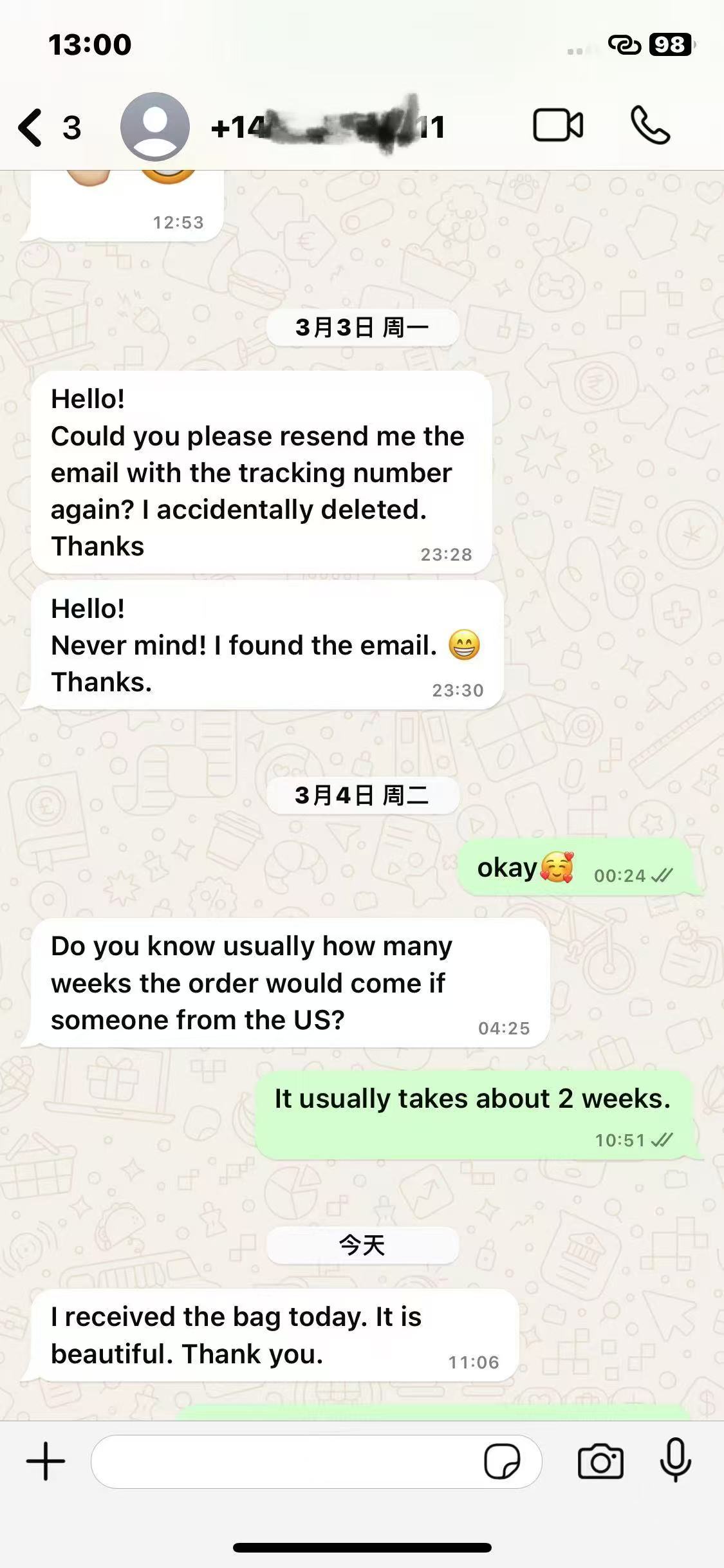The width and height of the screenshot is (724, 1568).
Task: Open the camera
Action: coord(600,1462)
